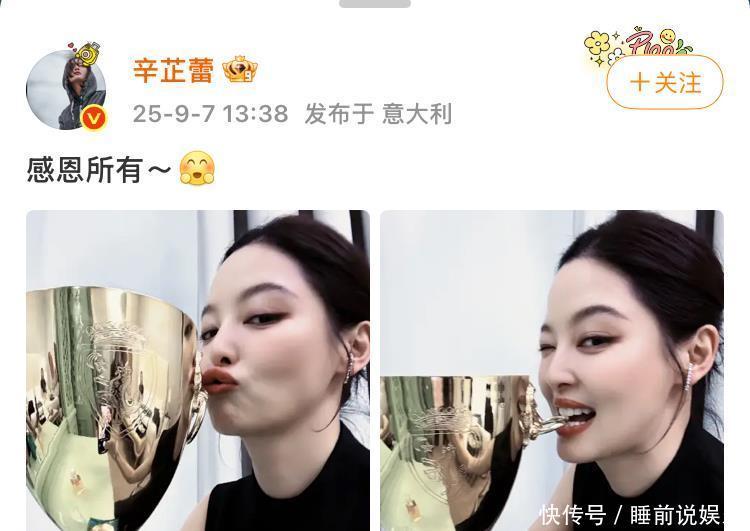The width and height of the screenshot is (750, 531).
Task: View the photo of biting the trophy
Action: click(x=552, y=370)
